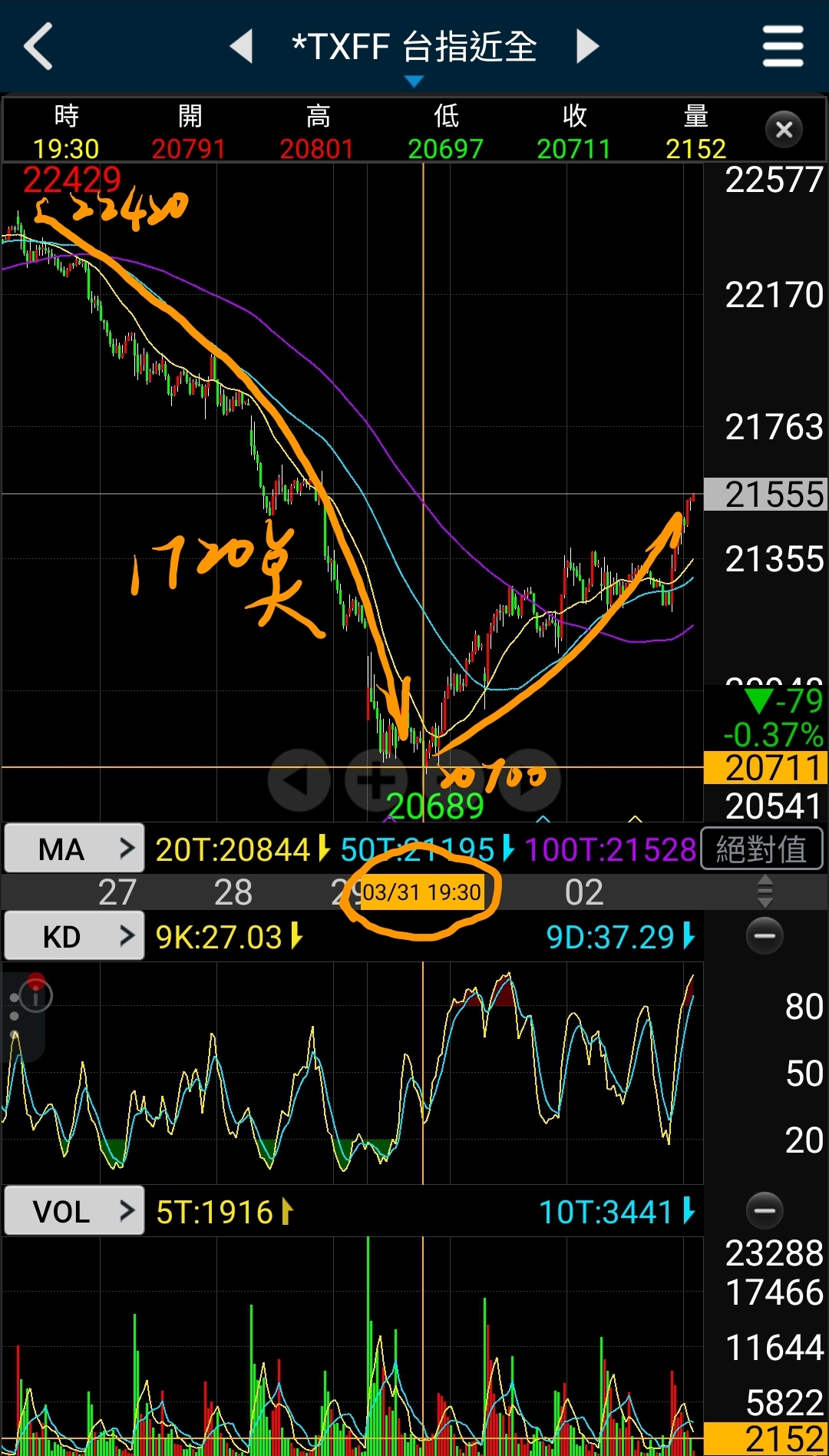Open the hamburger menu
Viewport: 829px width, 1456px height.
click(783, 46)
